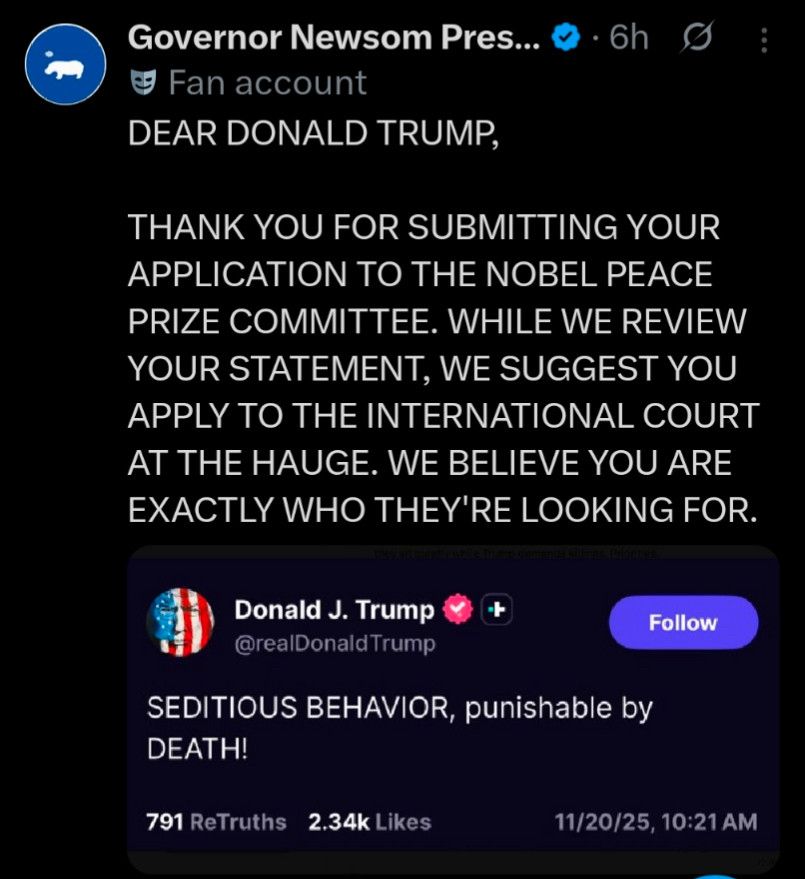Screen dimensions: 805x879
Task: Open Governor Newsom Press fan account avatar
Action: tap(65, 64)
